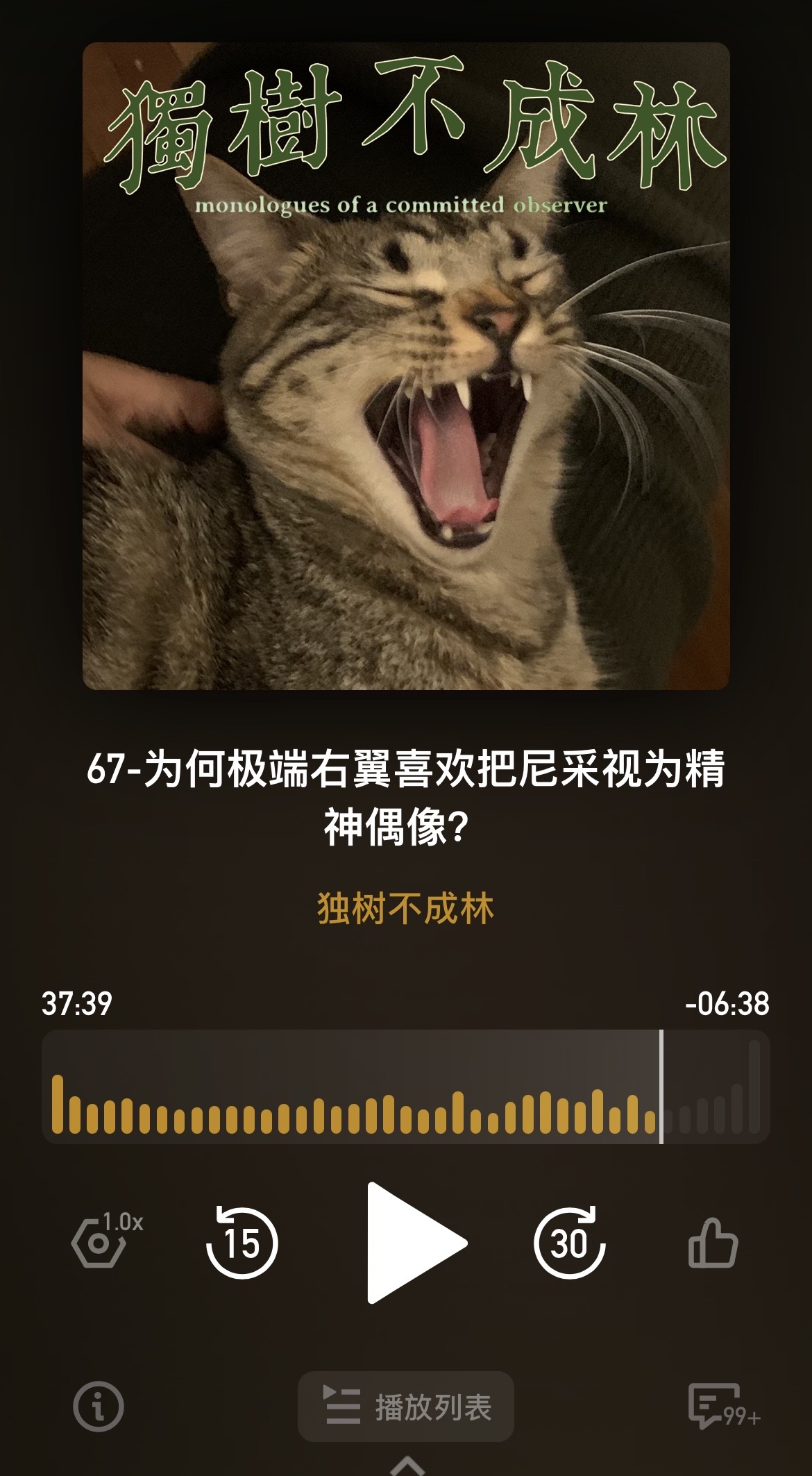Play the podcast episode

(x=415, y=1243)
